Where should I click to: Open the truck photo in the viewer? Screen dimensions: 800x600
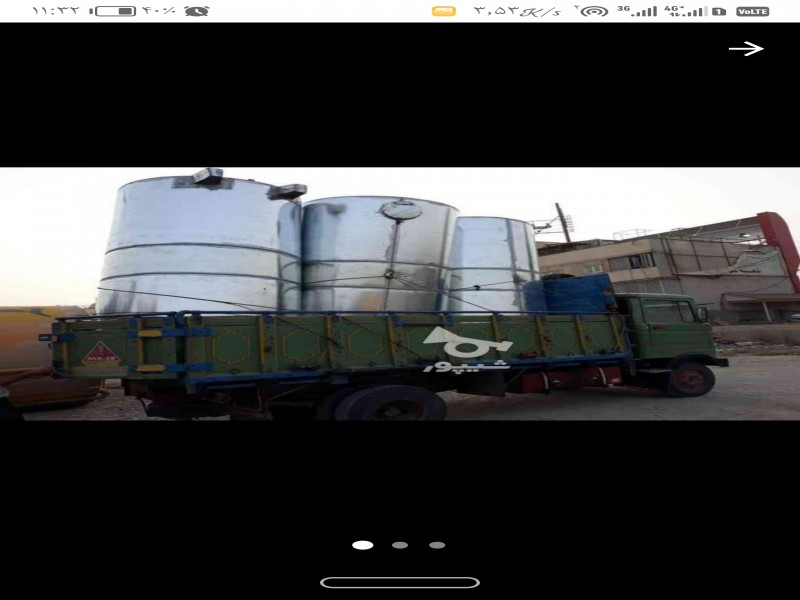pos(400,293)
